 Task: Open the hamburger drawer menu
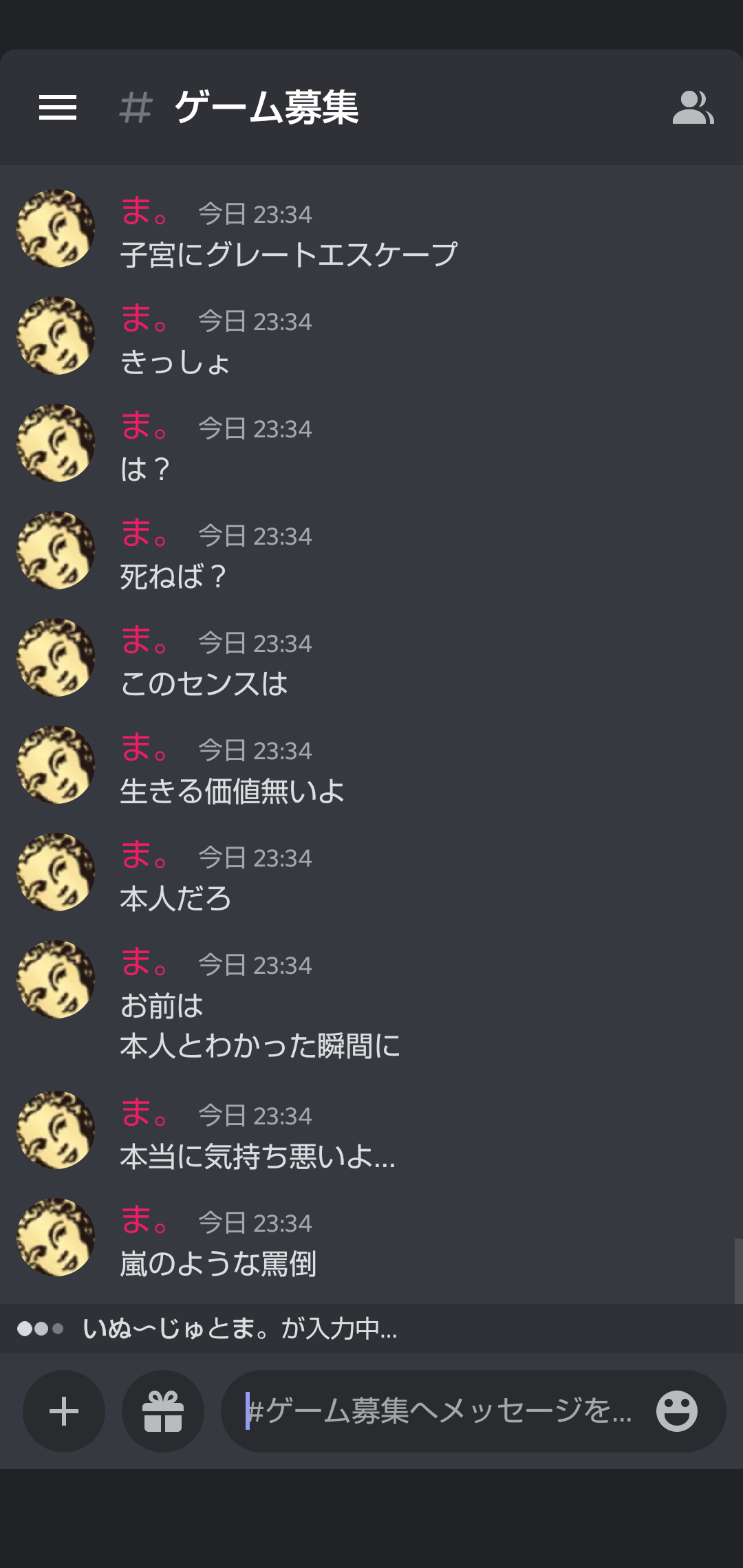click(58, 107)
